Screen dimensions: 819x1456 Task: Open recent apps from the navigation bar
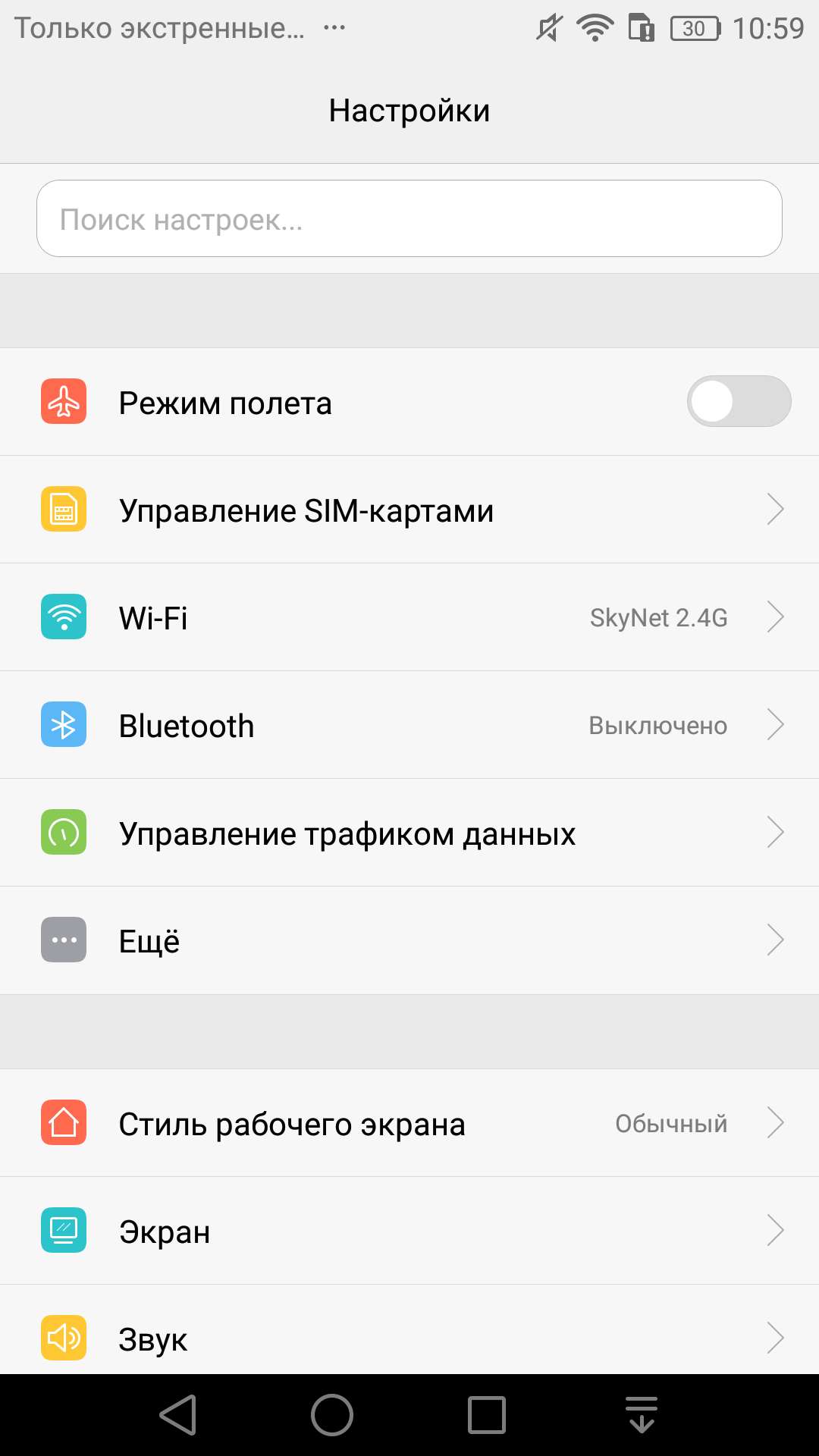click(x=487, y=1415)
